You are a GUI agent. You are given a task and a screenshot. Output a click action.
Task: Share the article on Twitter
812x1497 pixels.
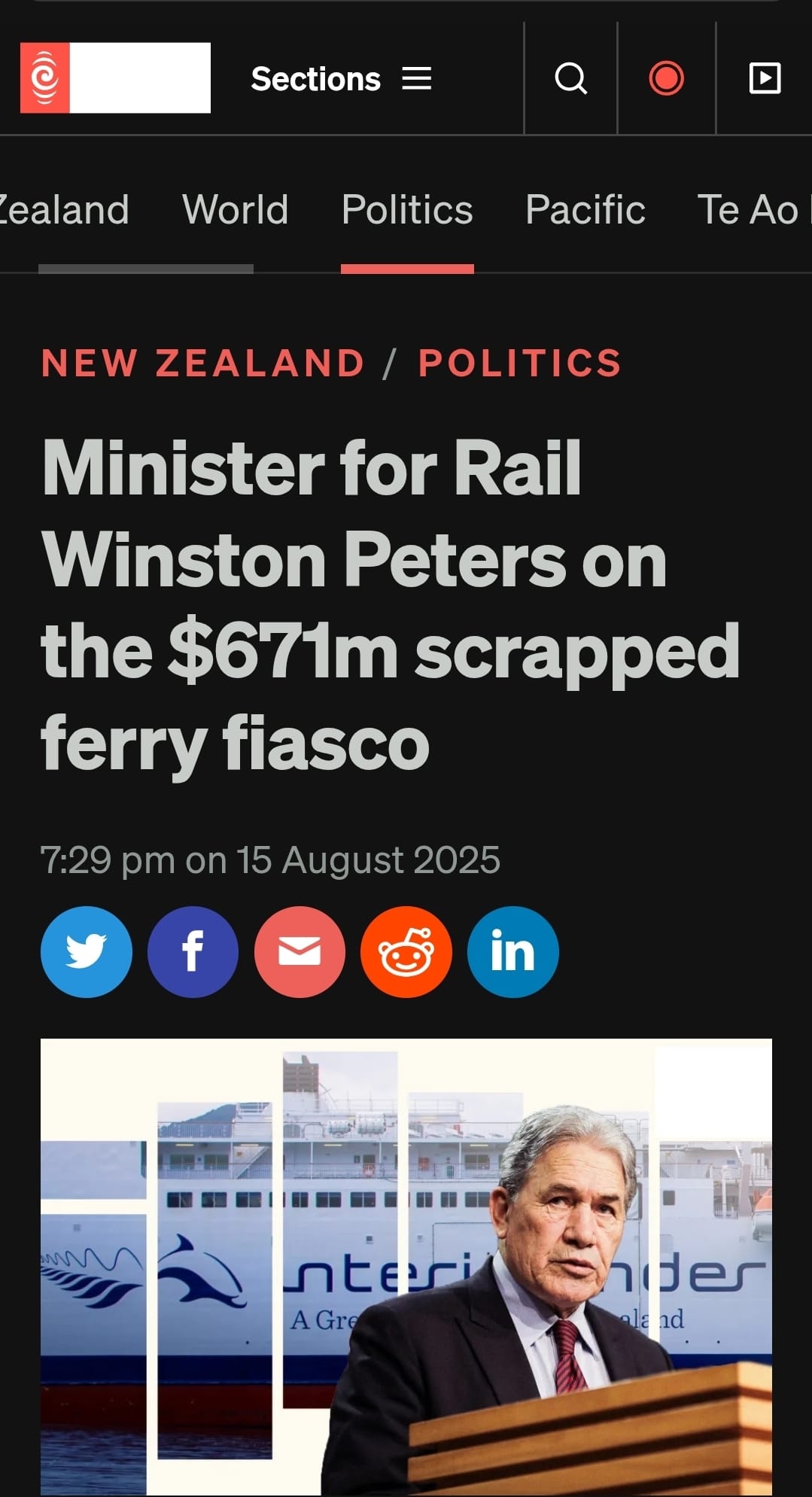pyautogui.click(x=87, y=951)
